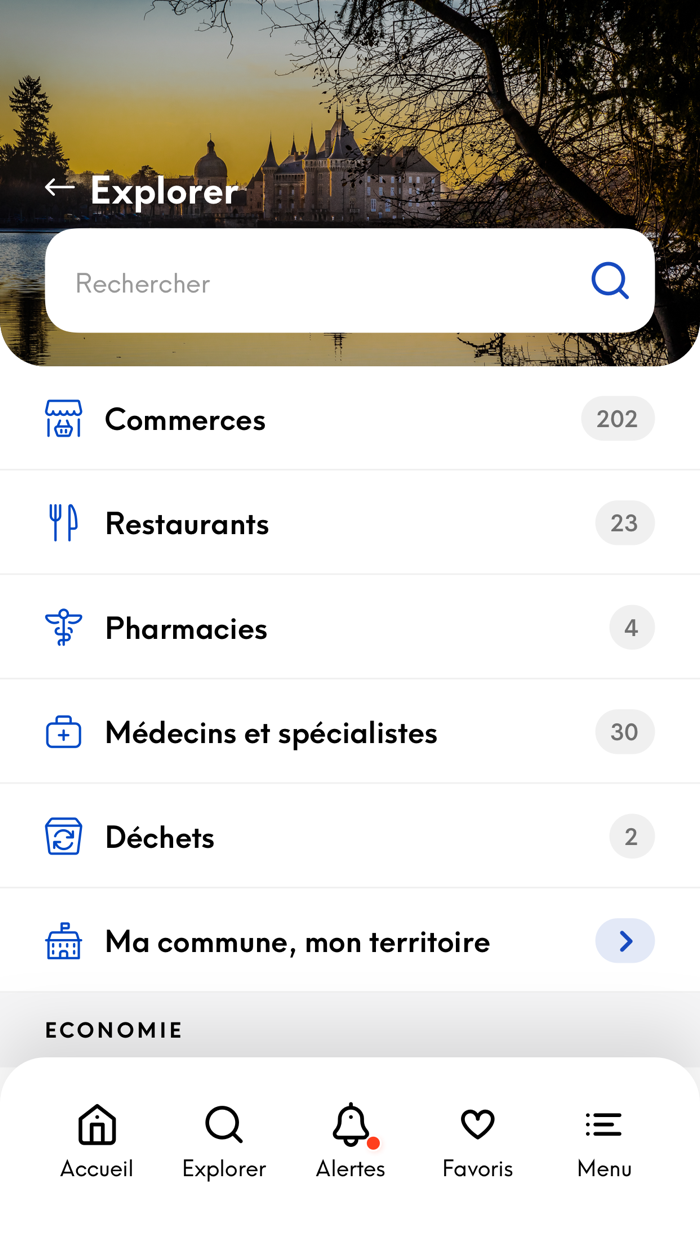
Task: Open the Déchets section
Action: pyautogui.click(x=349, y=837)
